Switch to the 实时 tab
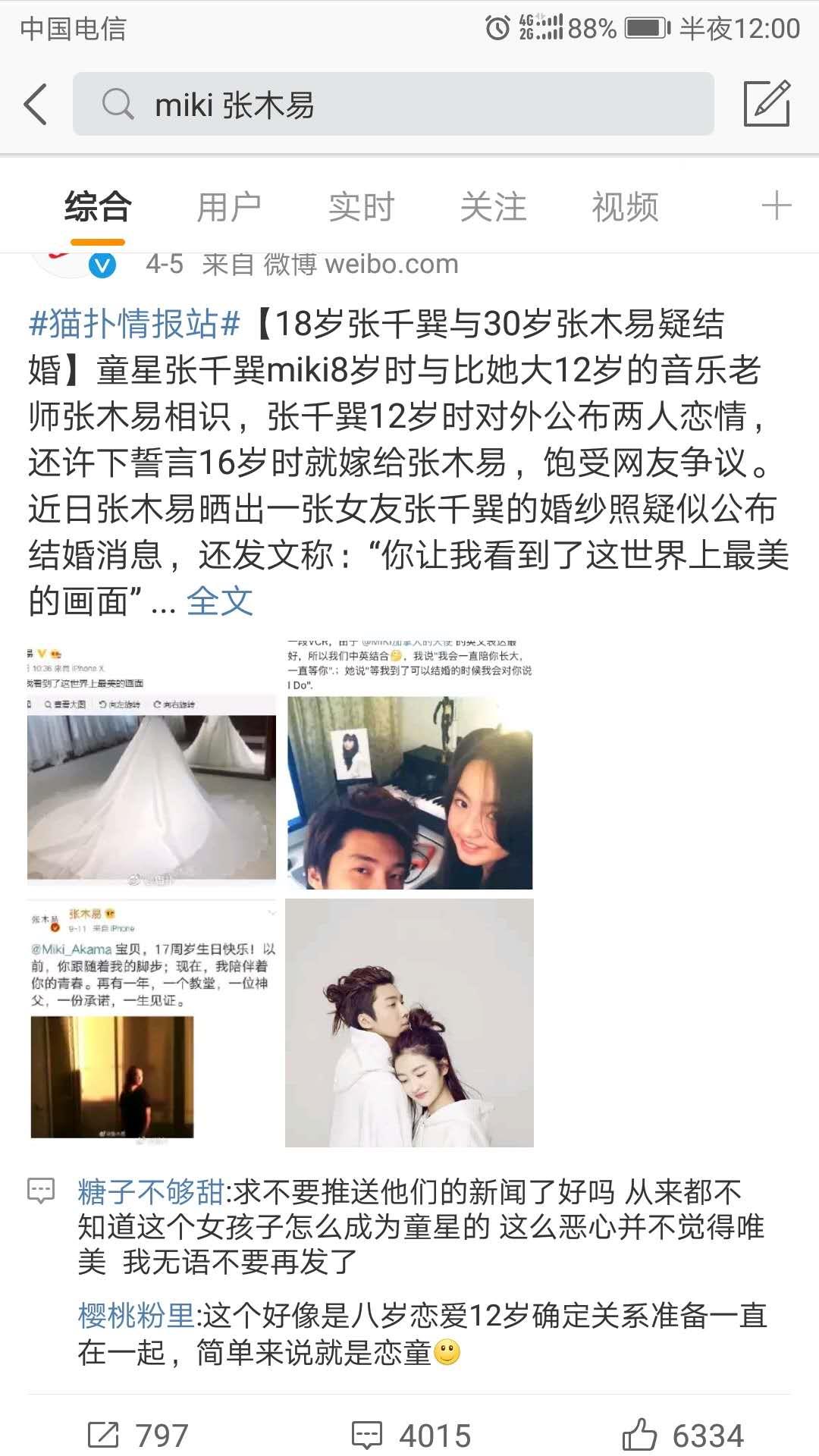This screenshot has width=819, height=1456. coord(361,207)
